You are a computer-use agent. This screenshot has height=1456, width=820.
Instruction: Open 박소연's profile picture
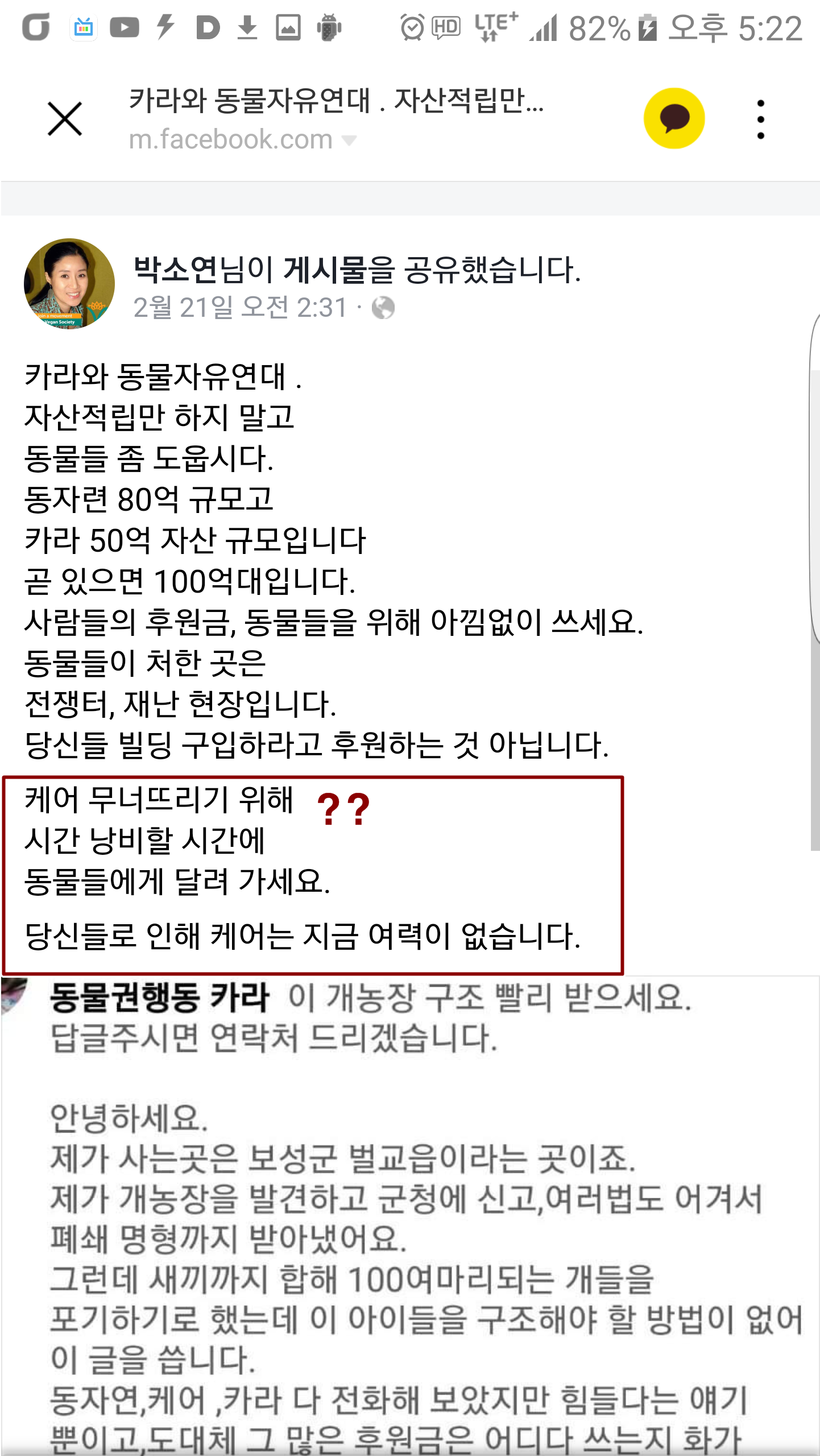69,283
